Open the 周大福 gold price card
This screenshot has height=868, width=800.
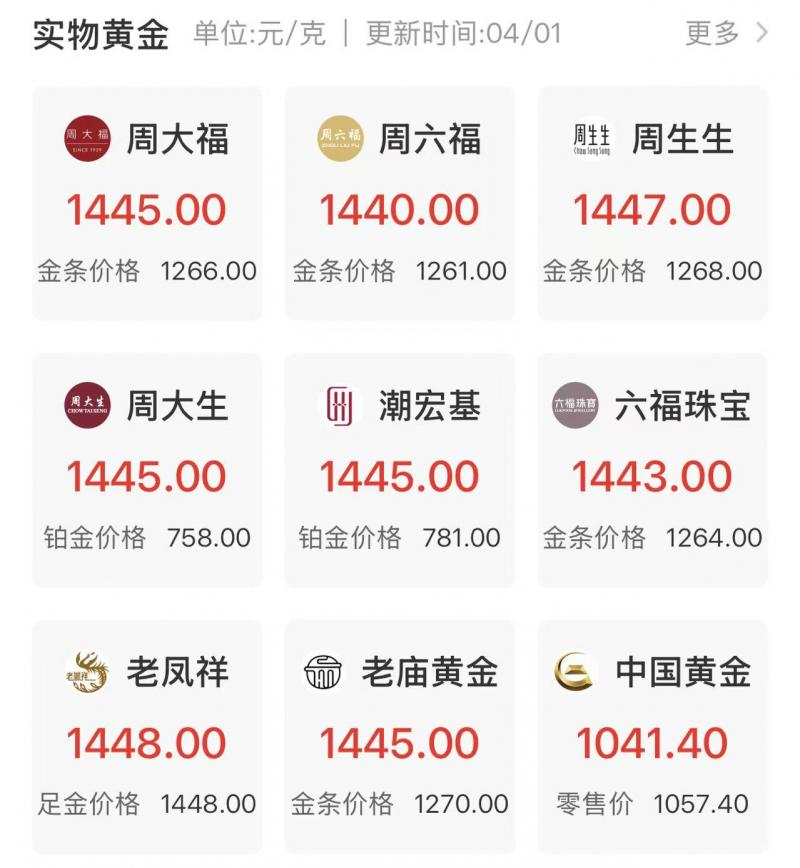[147, 204]
